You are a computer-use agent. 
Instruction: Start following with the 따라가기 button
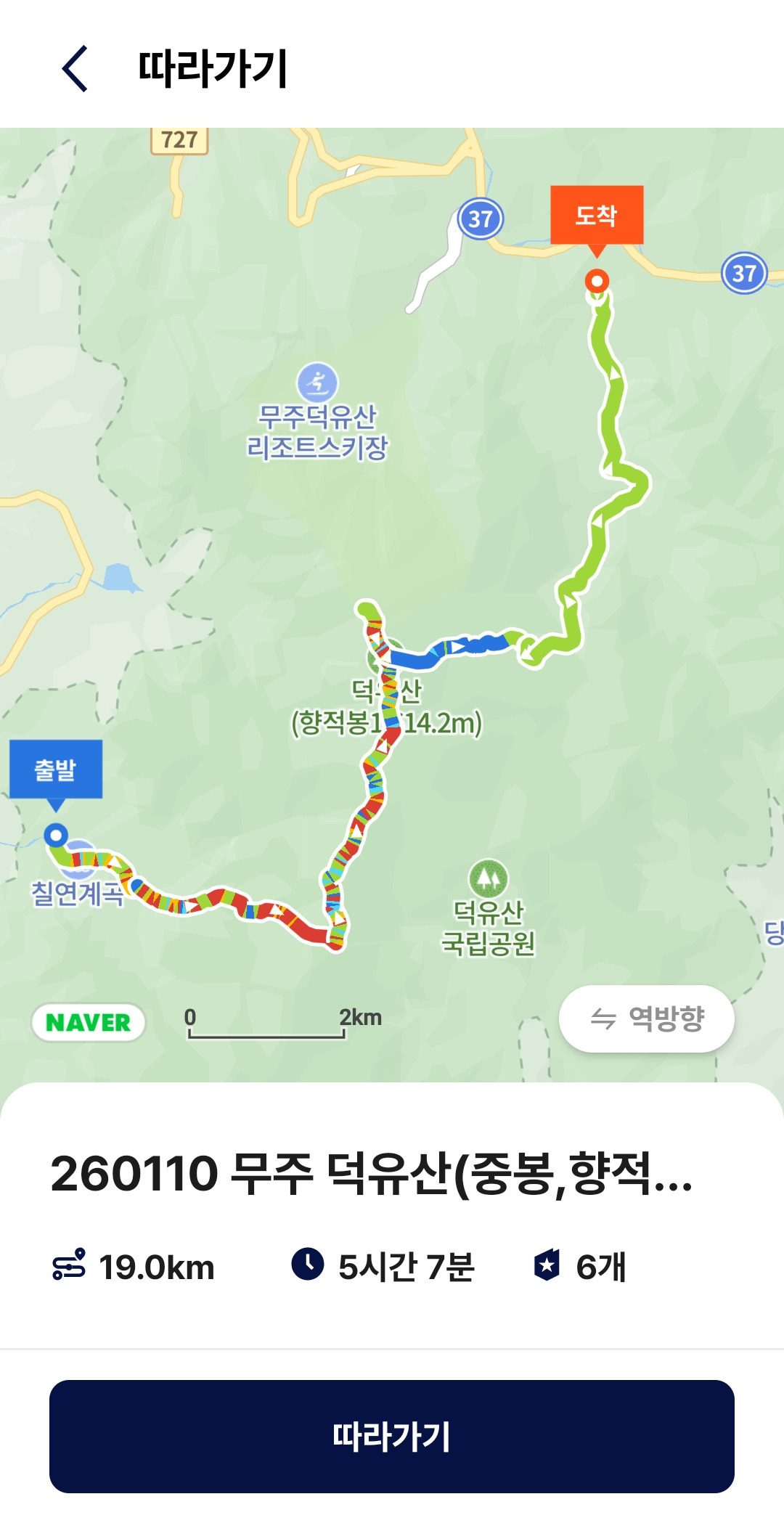[x=392, y=1437]
